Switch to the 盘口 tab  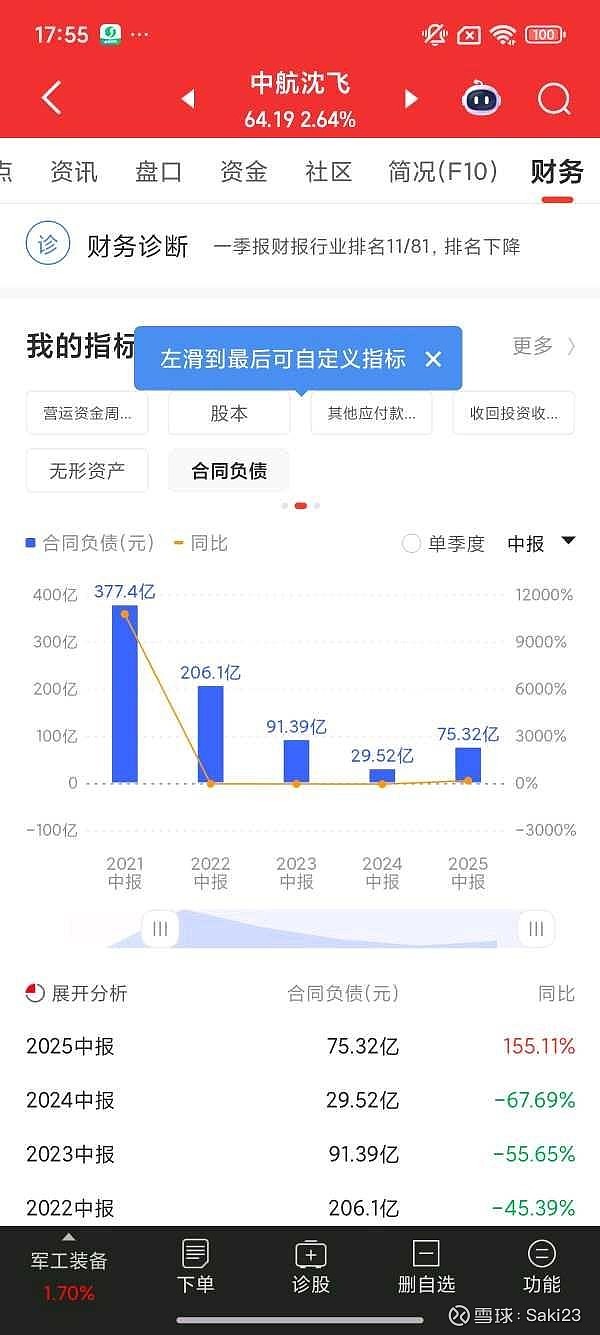click(x=159, y=171)
